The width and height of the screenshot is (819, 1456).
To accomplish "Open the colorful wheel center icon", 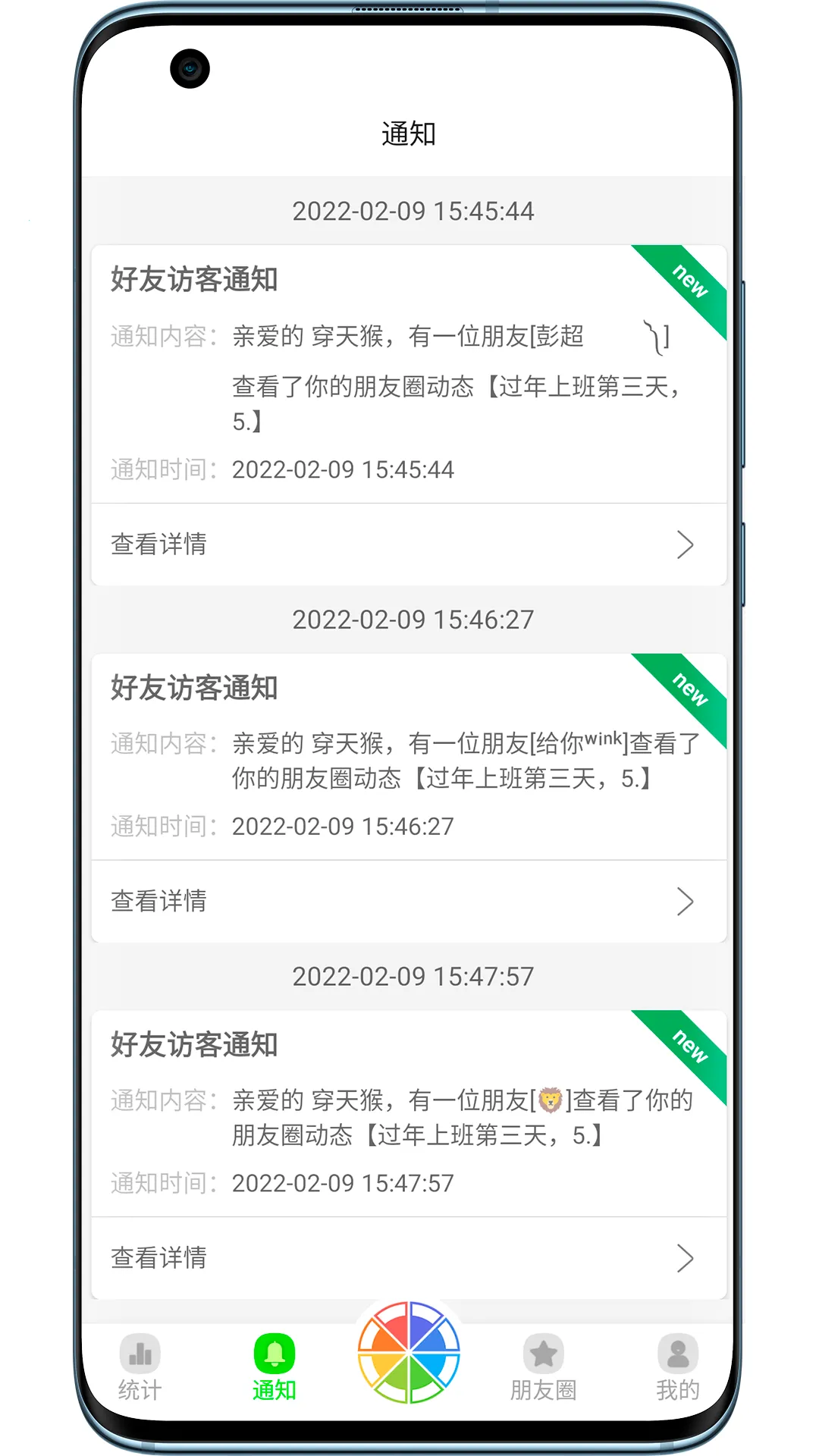I will (409, 1357).
